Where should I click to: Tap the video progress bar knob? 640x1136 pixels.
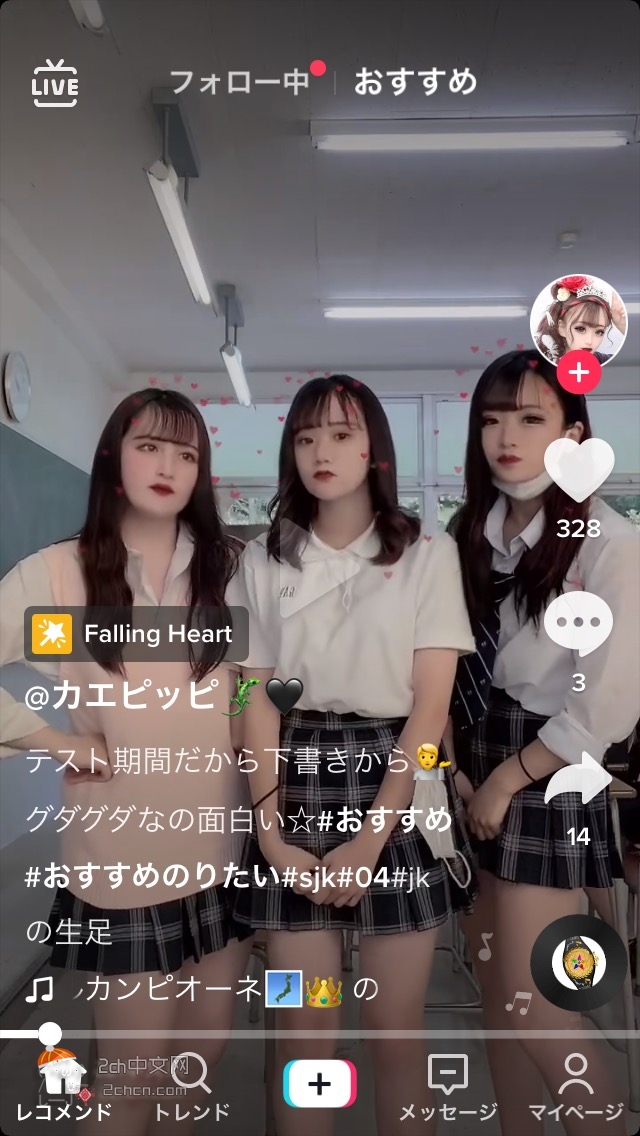pyautogui.click(x=49, y=1034)
